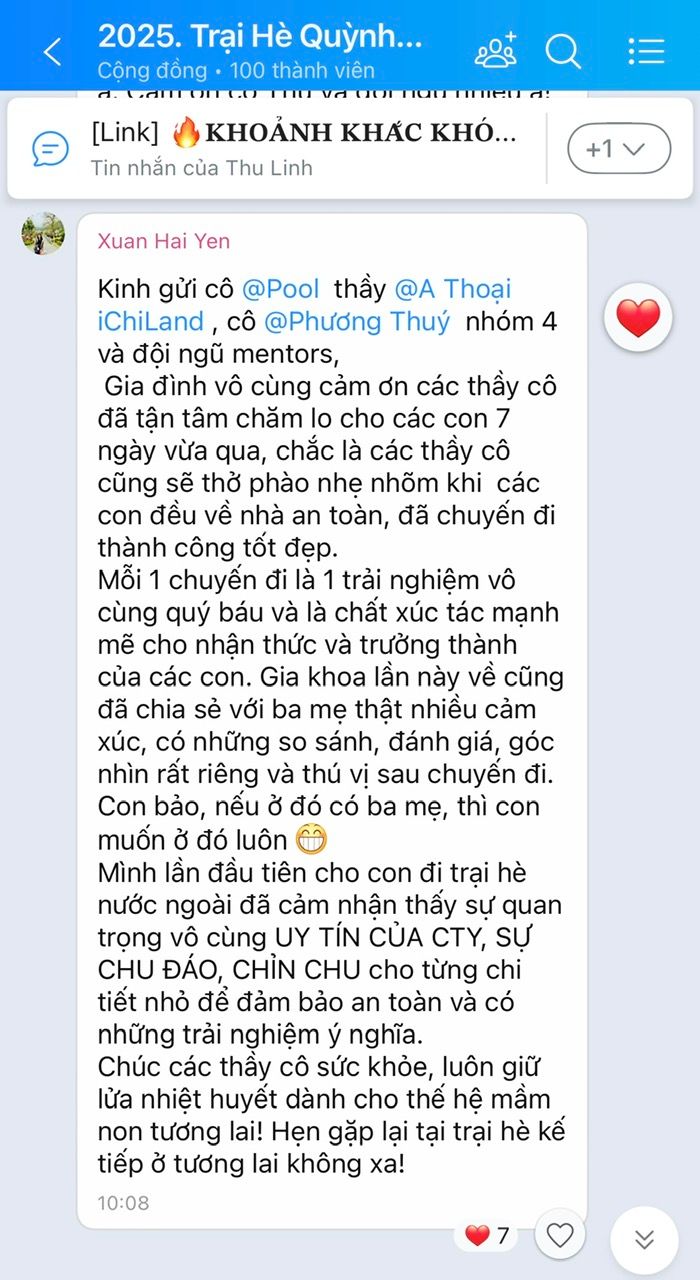The width and height of the screenshot is (700, 1280).
Task: Open the @A Thoại iChiLand mention
Action: [x=453, y=289]
